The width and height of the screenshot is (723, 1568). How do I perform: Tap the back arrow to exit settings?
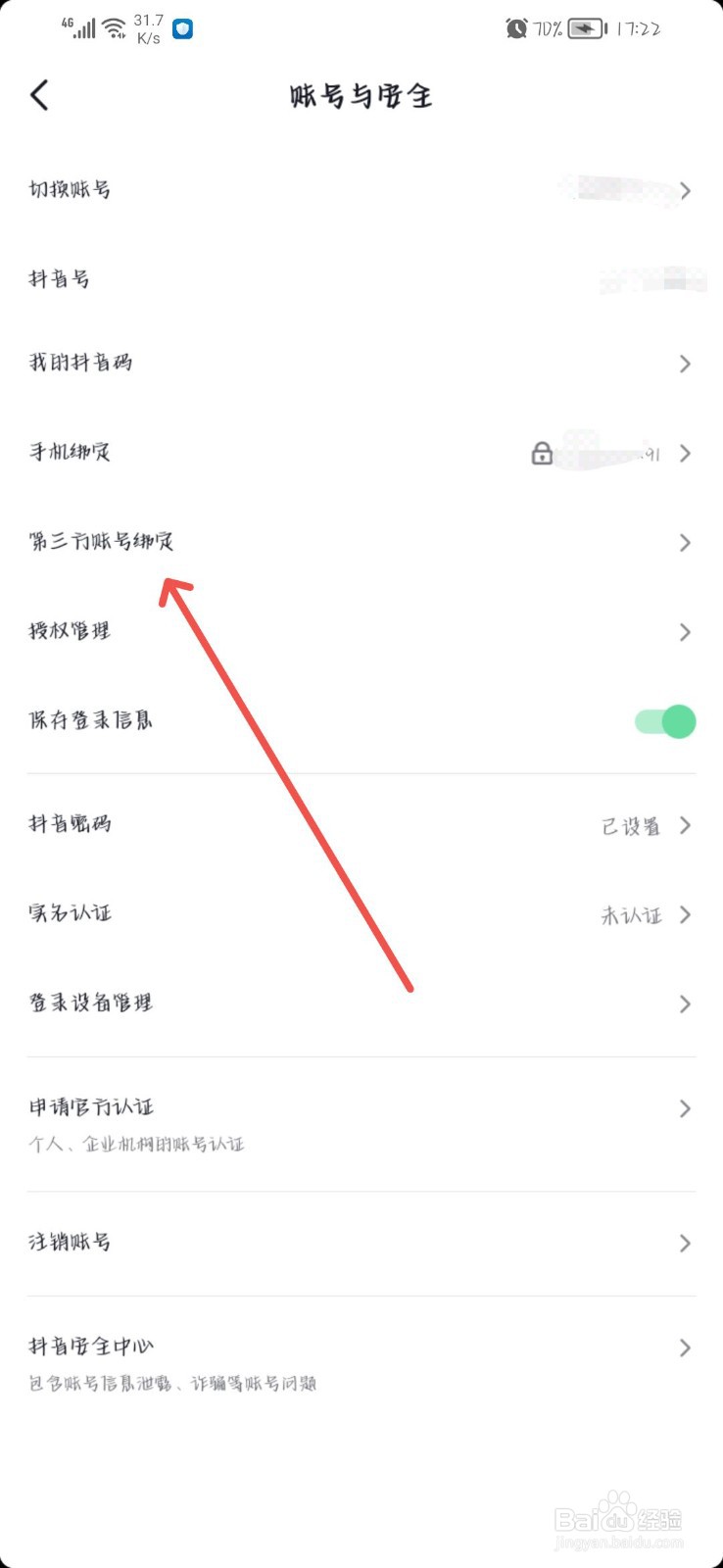tap(39, 95)
